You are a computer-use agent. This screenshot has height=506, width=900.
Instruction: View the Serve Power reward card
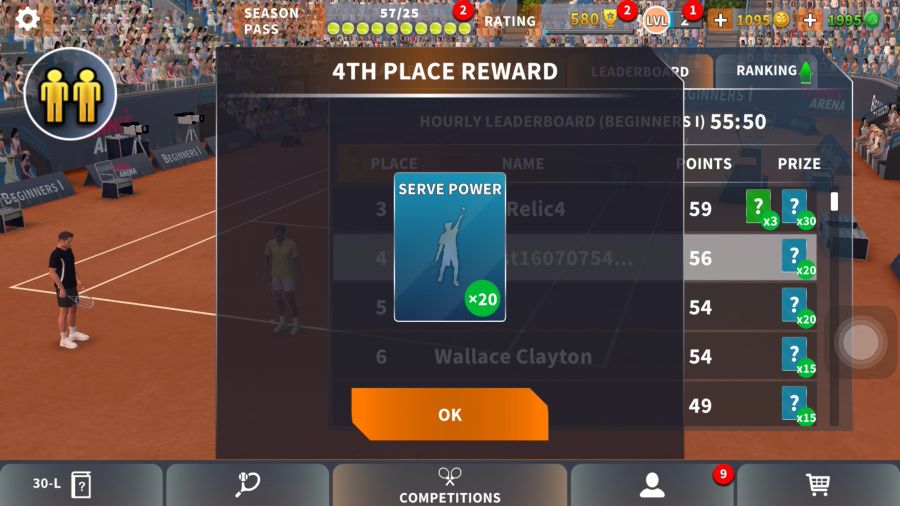(x=449, y=247)
